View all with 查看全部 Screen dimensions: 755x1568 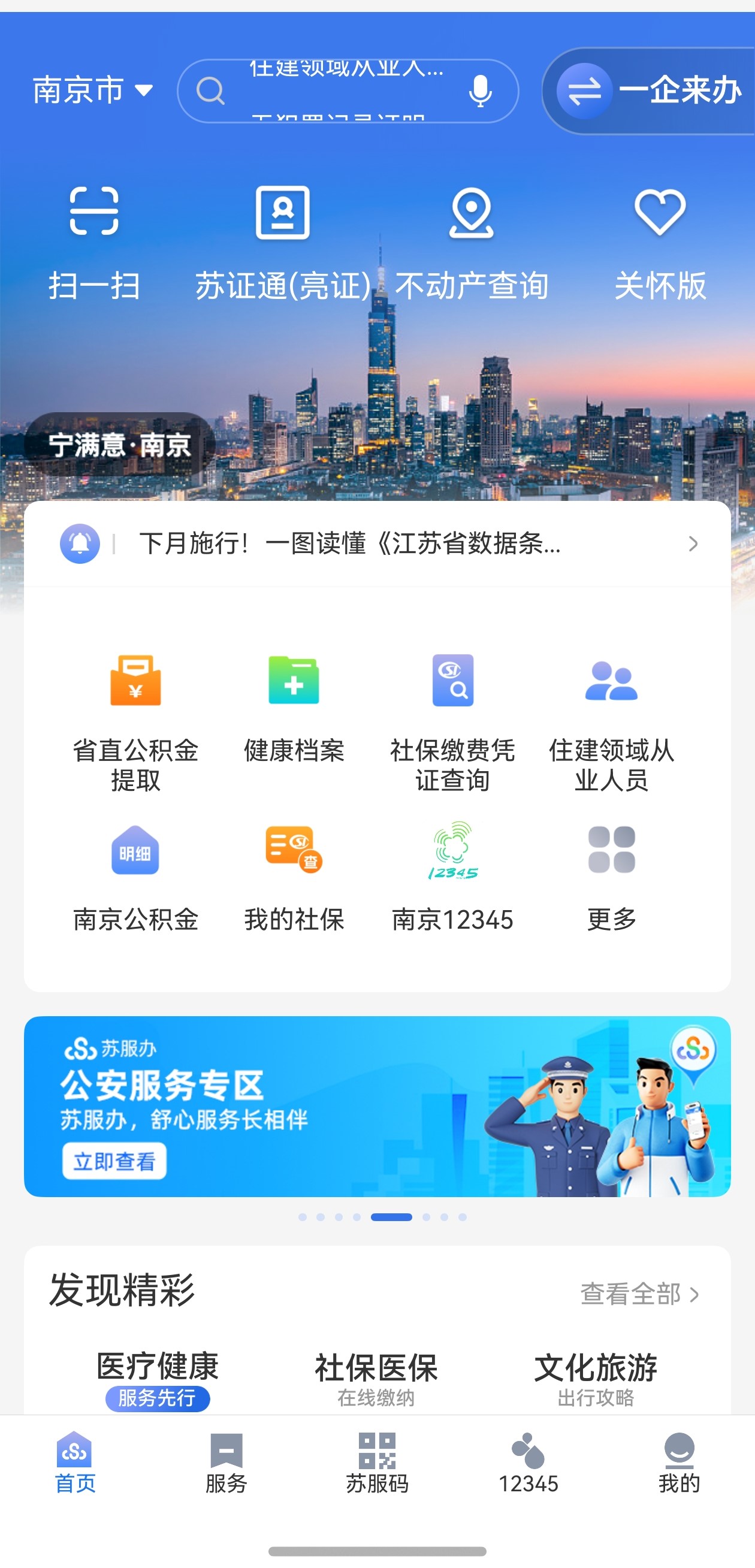point(639,1294)
